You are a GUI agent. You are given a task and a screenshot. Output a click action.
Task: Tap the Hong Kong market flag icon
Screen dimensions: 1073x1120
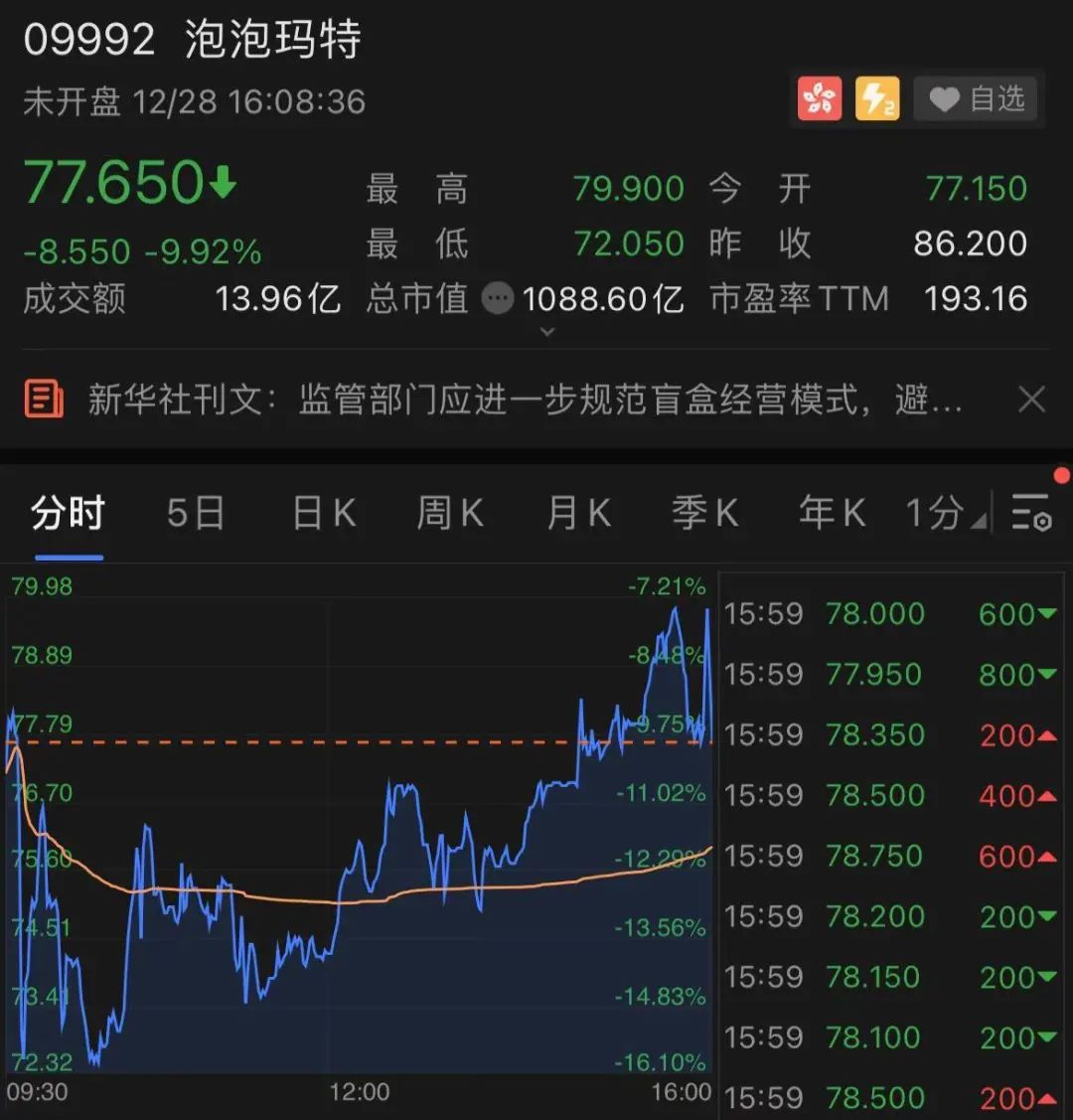coord(819,99)
